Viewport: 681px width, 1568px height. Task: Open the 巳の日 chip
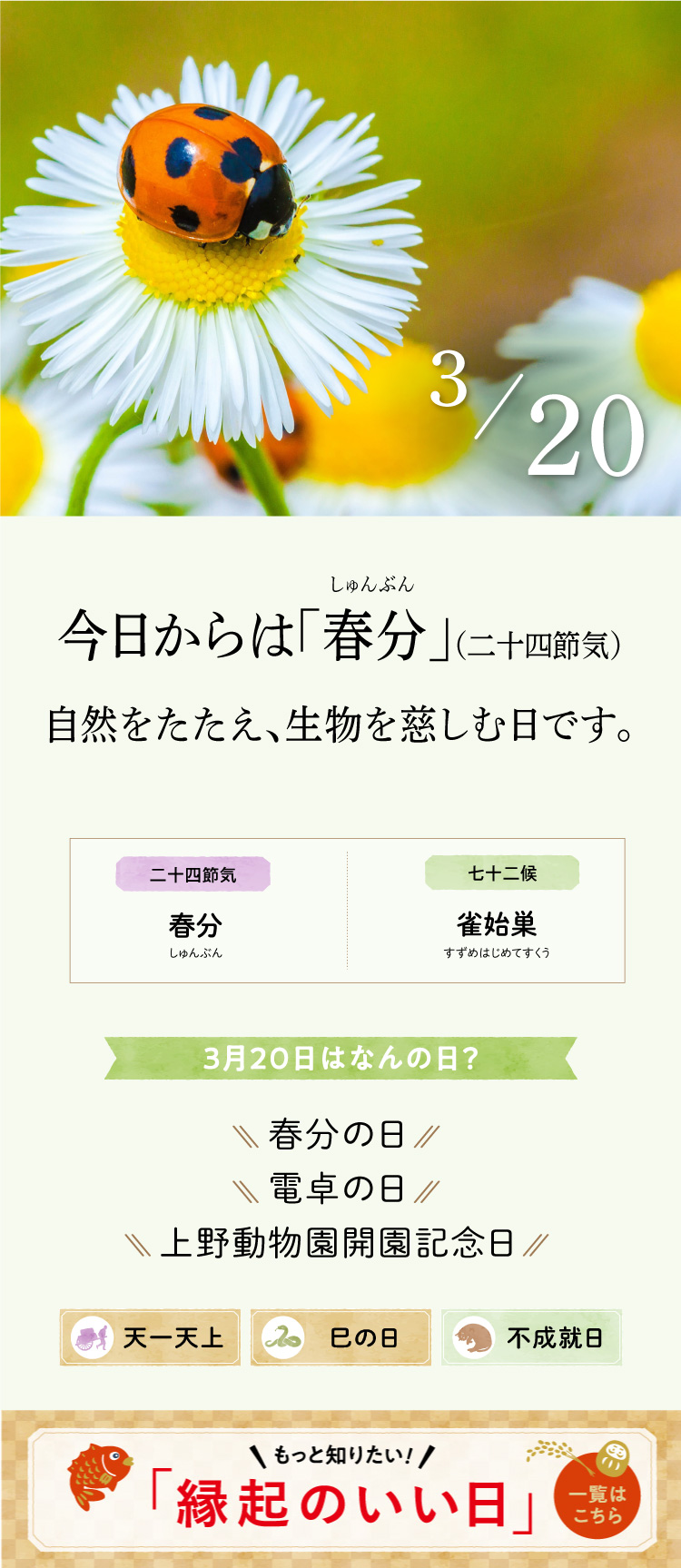click(x=340, y=1337)
